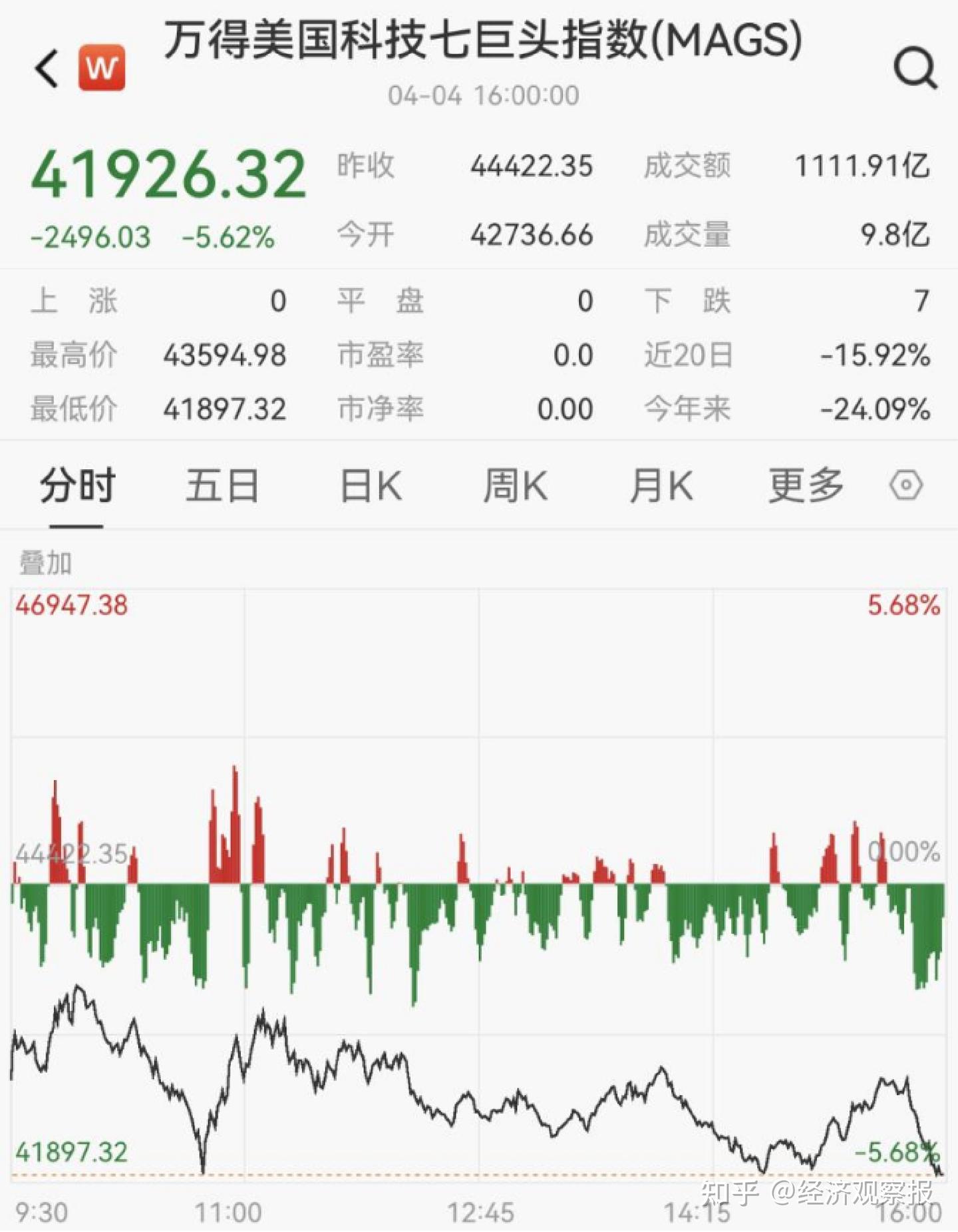Tap the back arrow to return
Image resolution: width=958 pixels, height=1232 pixels.
tap(44, 69)
